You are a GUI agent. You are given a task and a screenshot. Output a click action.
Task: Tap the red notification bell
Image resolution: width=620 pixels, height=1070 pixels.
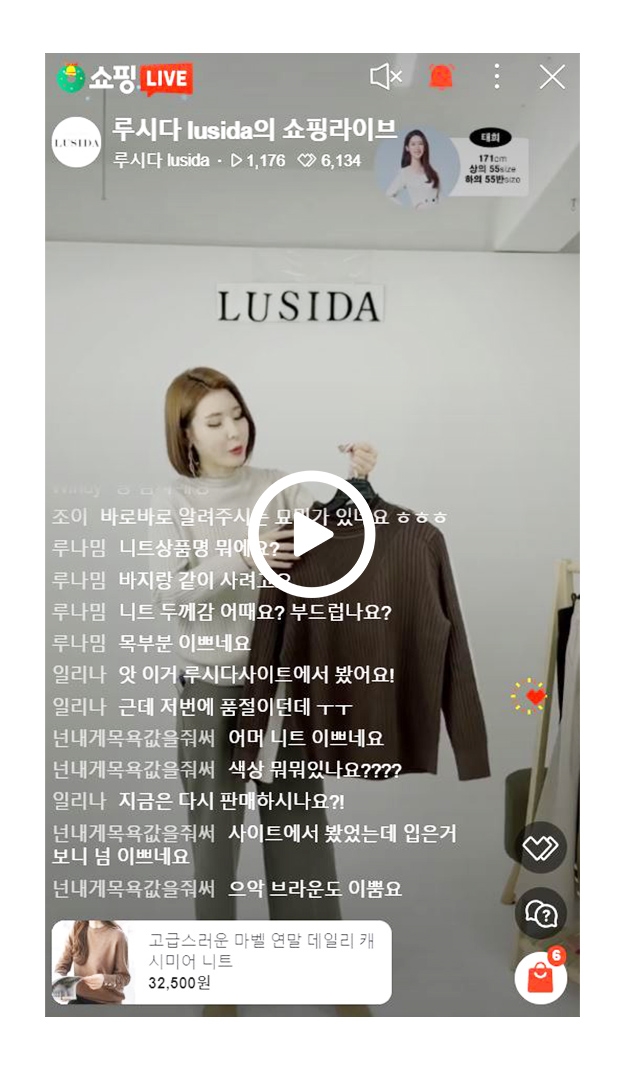coord(441,77)
